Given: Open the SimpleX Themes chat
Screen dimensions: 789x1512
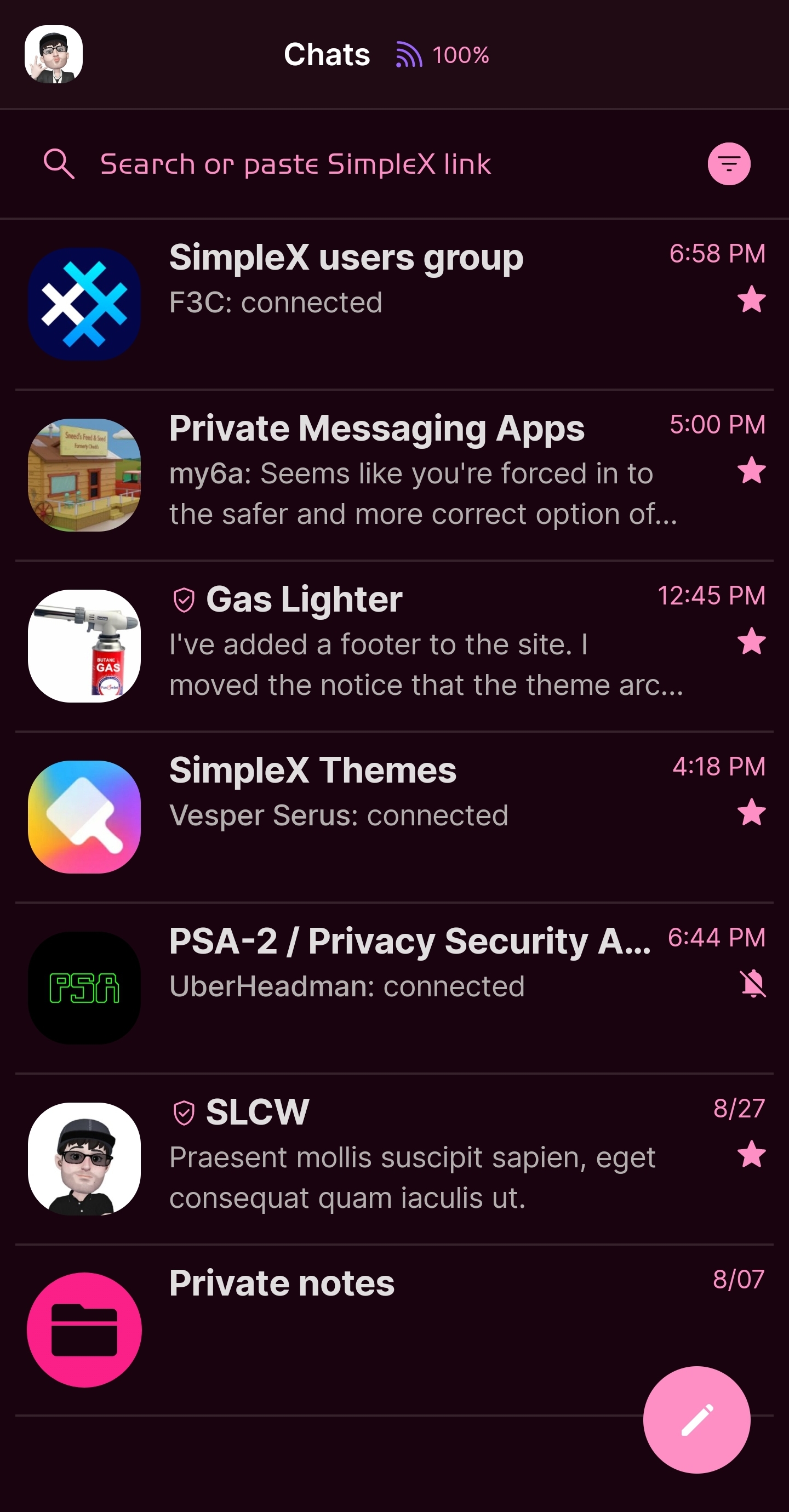Looking at the screenshot, I should pos(393,816).
